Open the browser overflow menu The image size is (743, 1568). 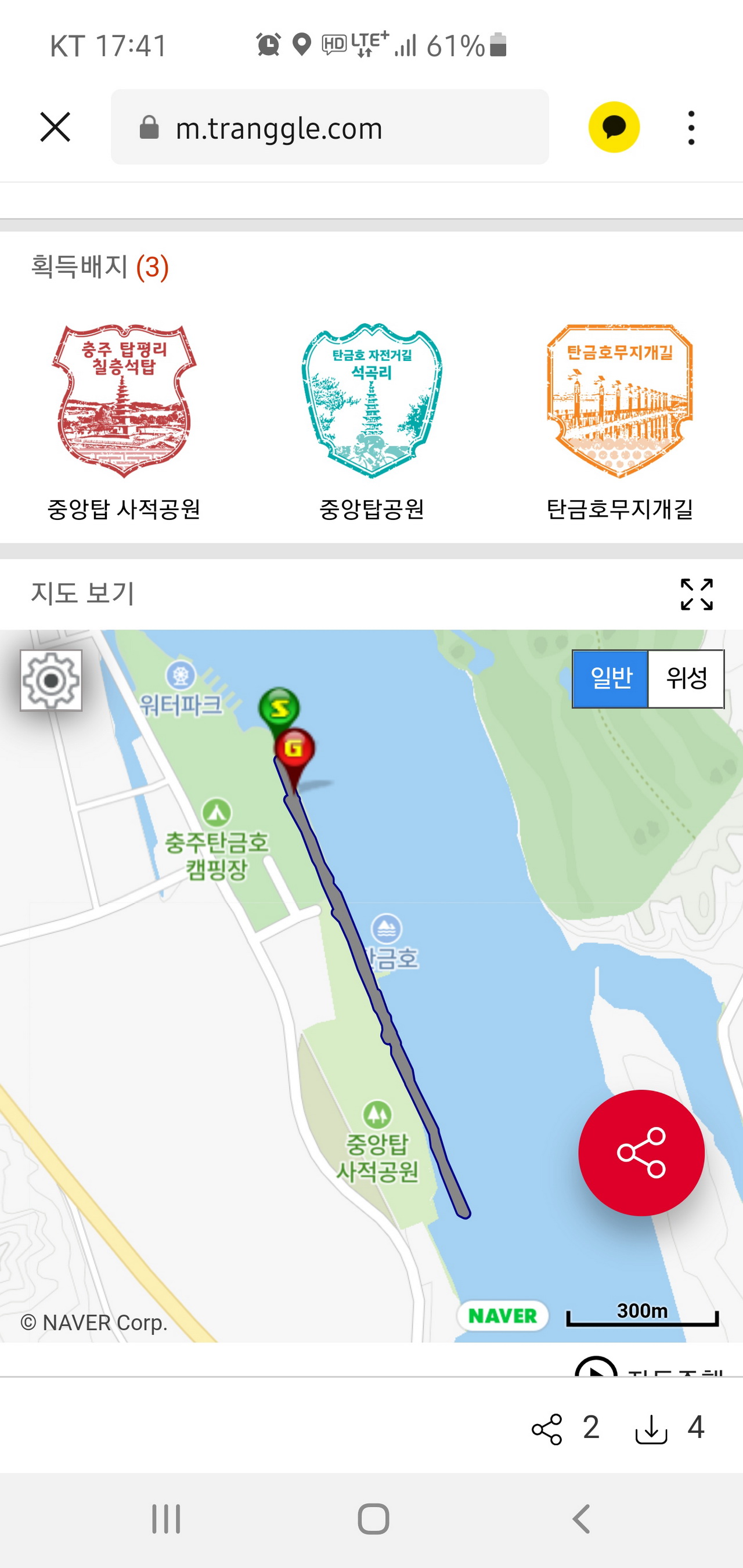pos(691,127)
